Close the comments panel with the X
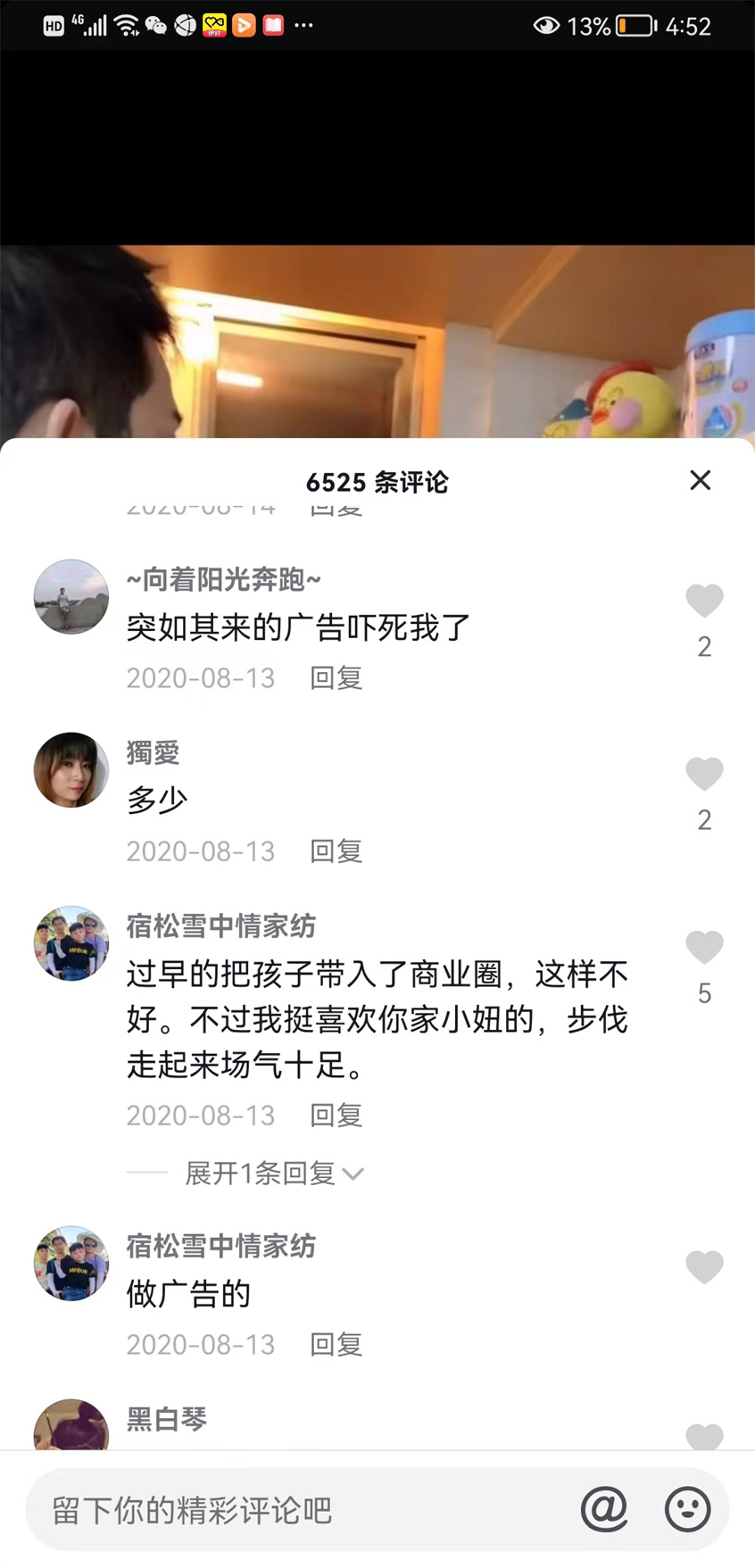 [x=700, y=481]
